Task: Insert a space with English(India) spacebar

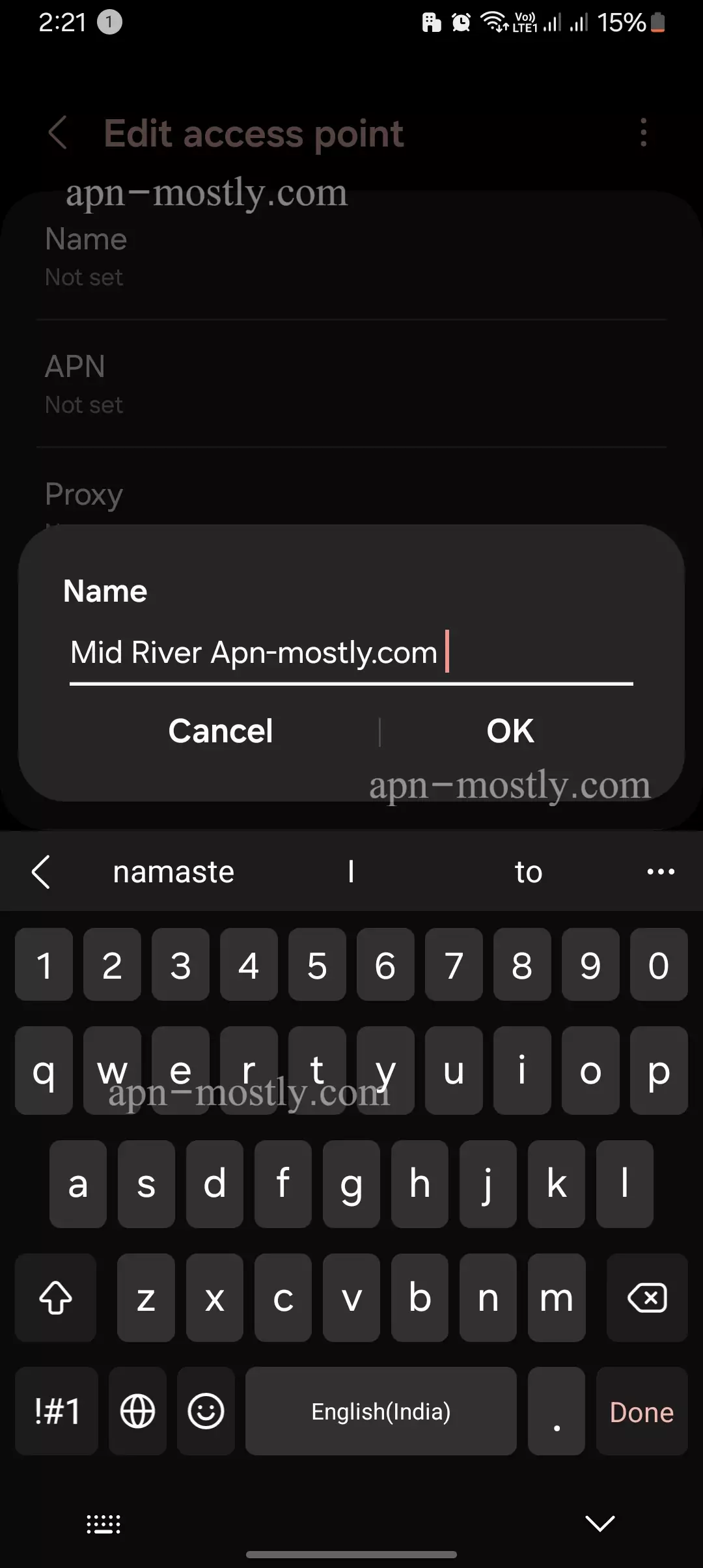Action: coord(381,1411)
